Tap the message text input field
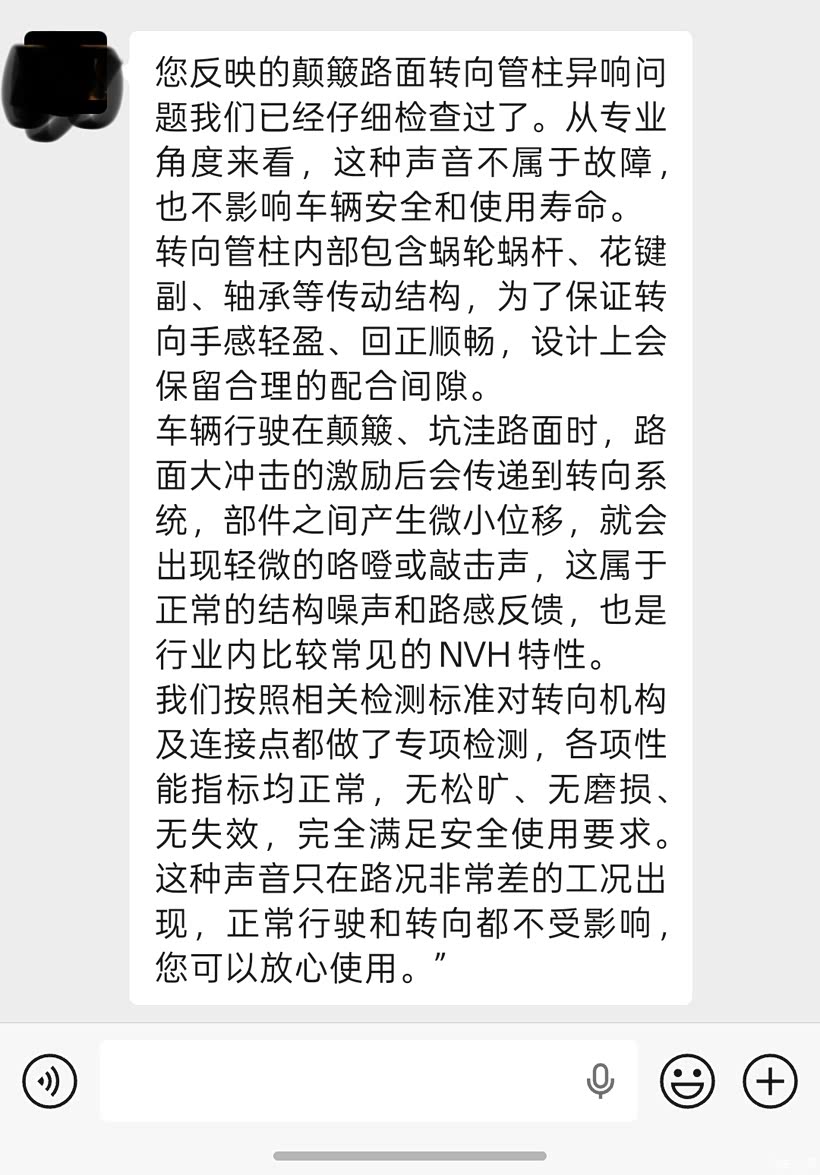820x1175 pixels. point(369,1081)
